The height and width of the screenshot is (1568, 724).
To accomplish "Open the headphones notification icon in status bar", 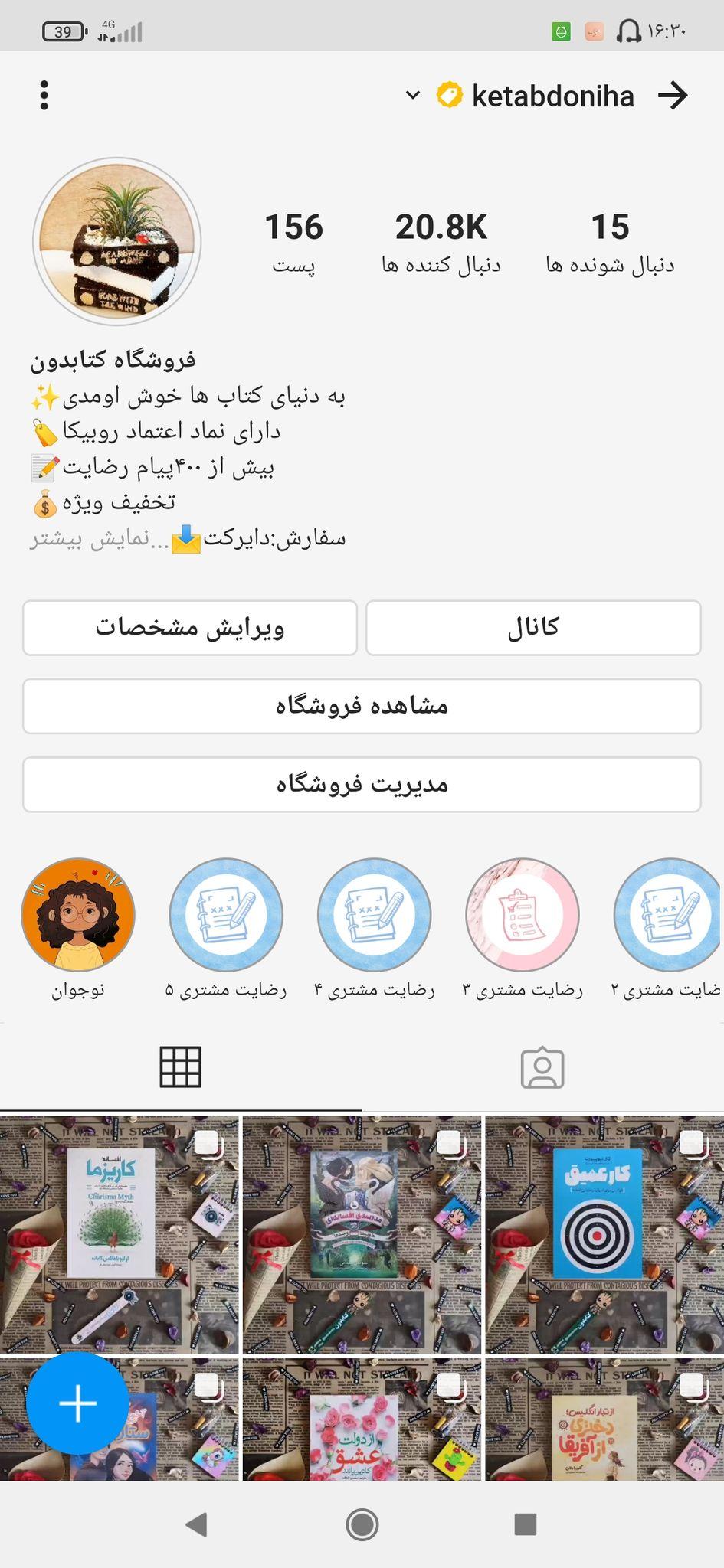I will click(628, 31).
